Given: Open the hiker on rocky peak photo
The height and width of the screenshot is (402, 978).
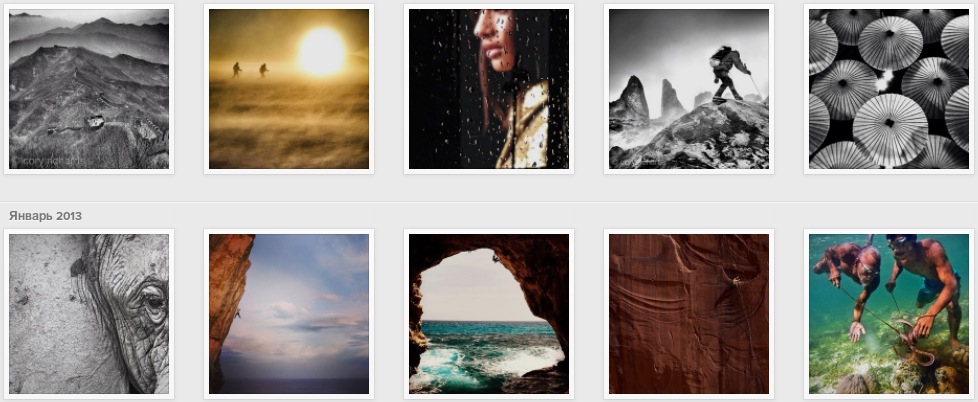Looking at the screenshot, I should point(689,89).
